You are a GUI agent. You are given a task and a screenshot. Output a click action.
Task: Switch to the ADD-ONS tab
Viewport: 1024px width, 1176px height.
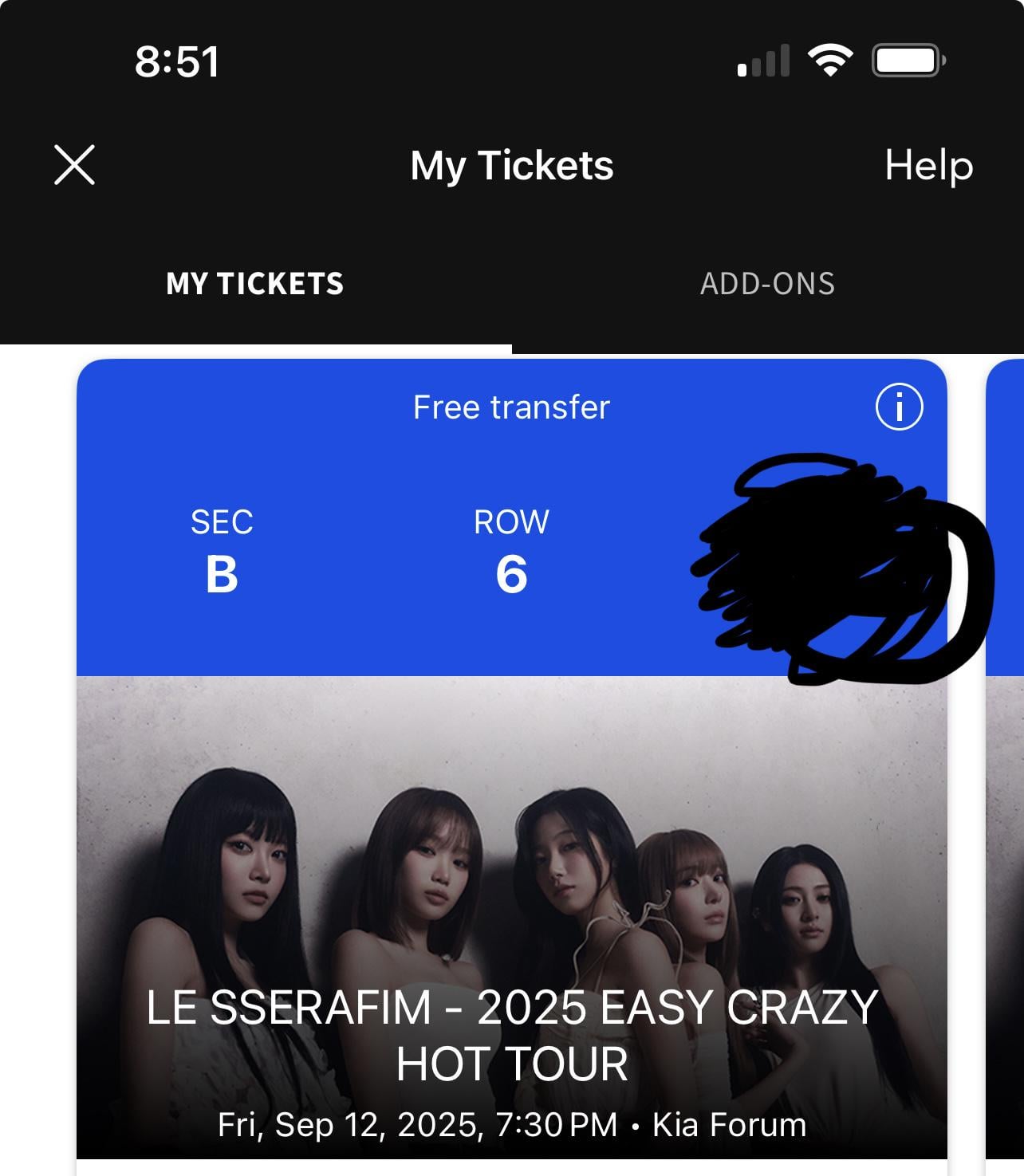pos(767,284)
